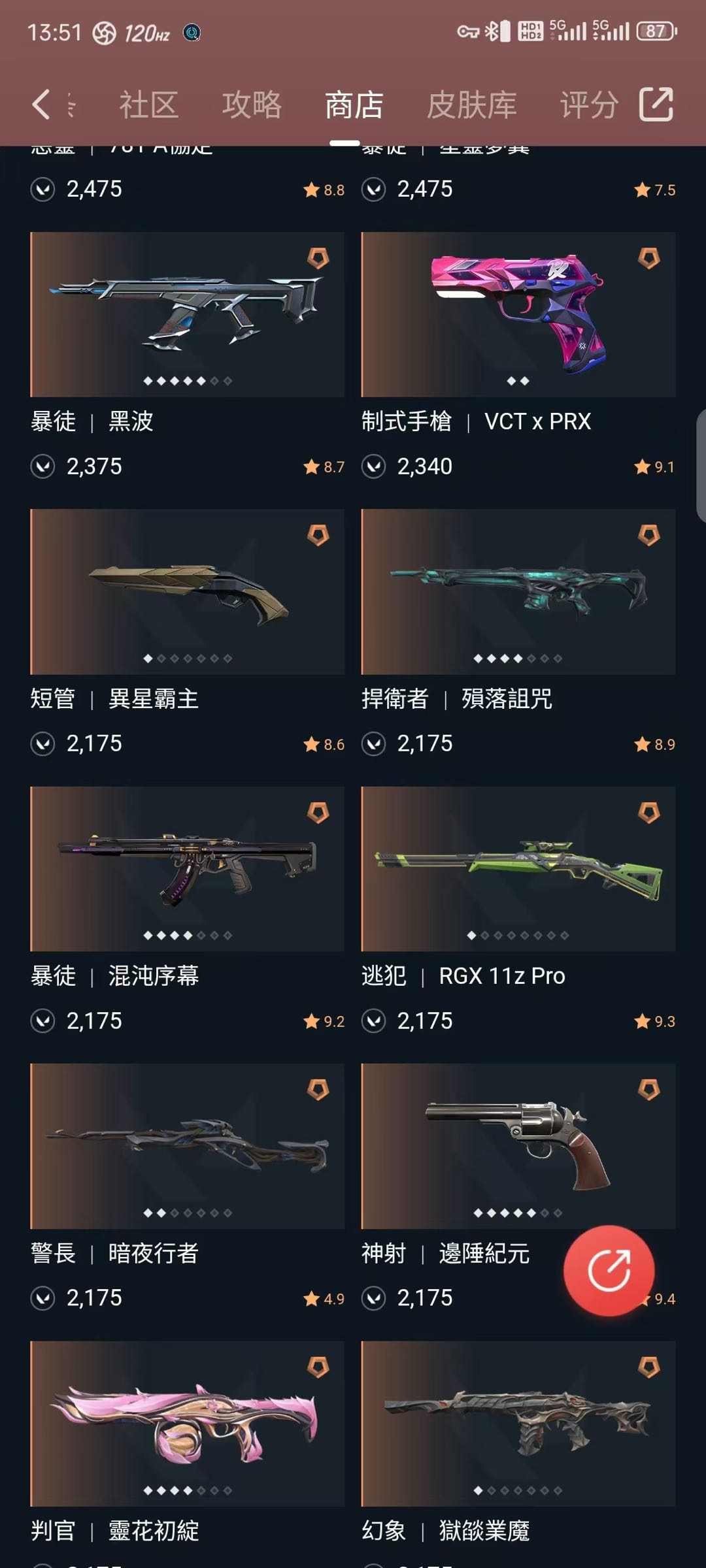Open the external link icon in header
The image size is (706, 1568).
656,105
